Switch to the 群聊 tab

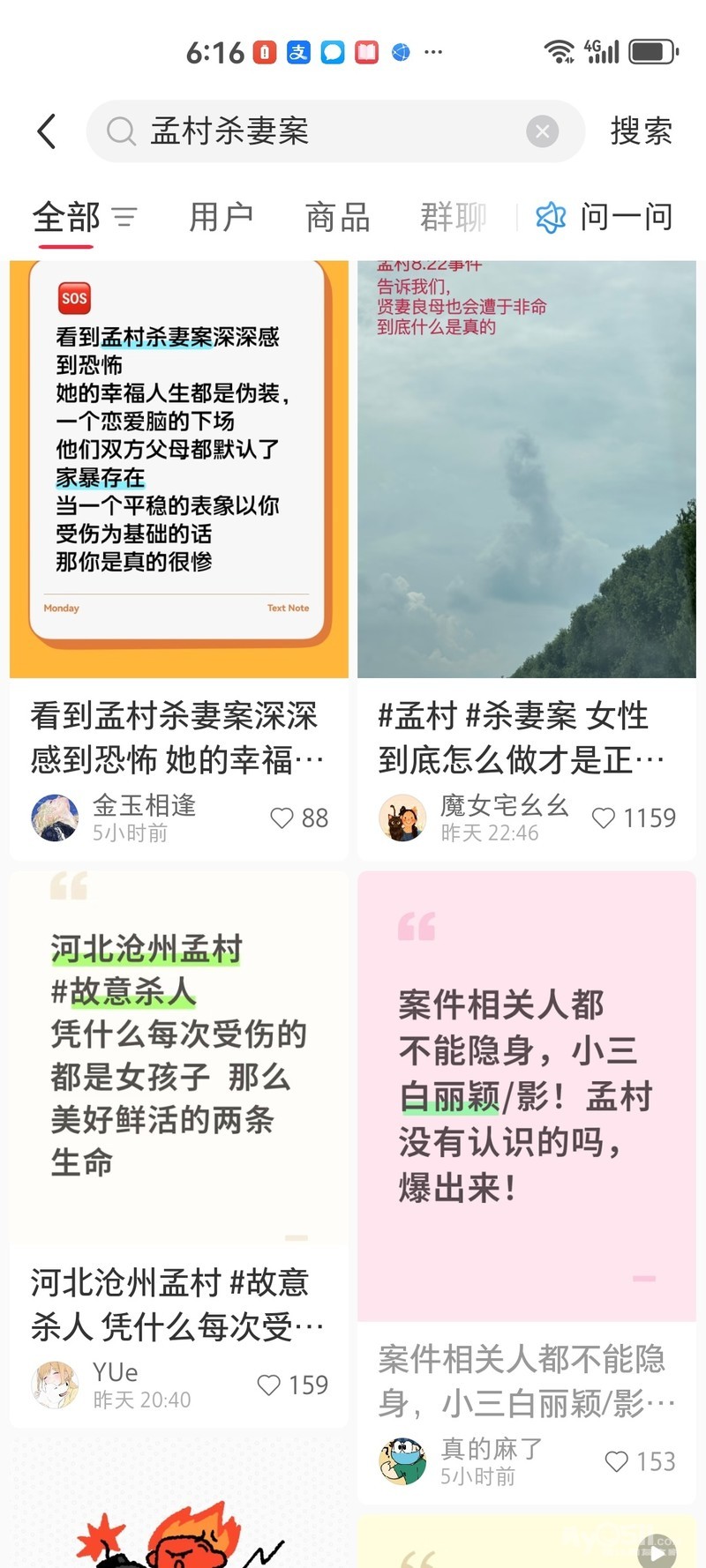453,217
